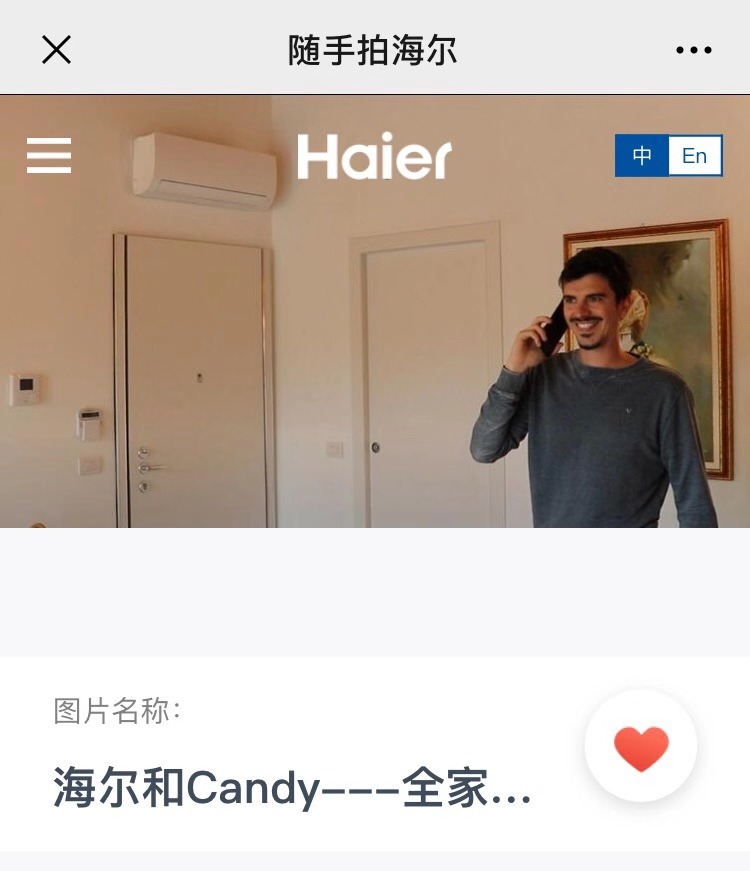Close the 随手拍海尔 page

point(56,49)
